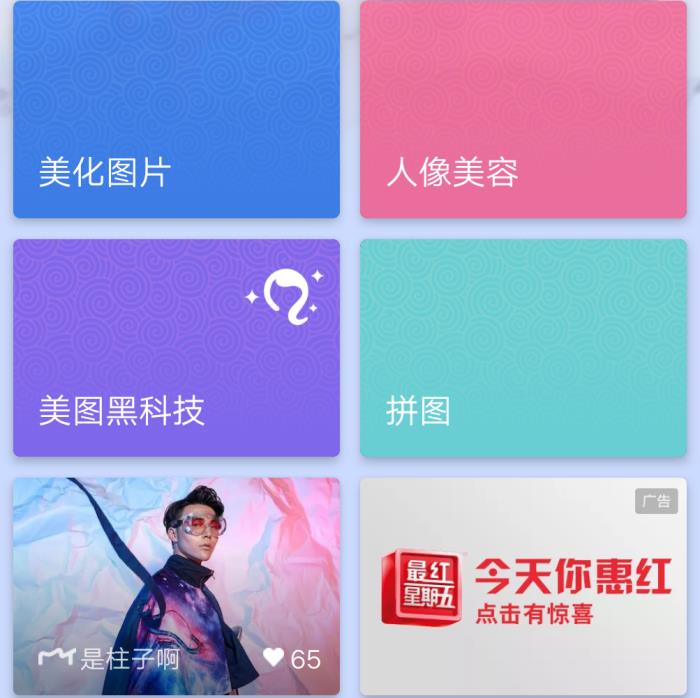Open the 拼图 collage tile
The width and height of the screenshot is (700, 698).
[x=523, y=348]
